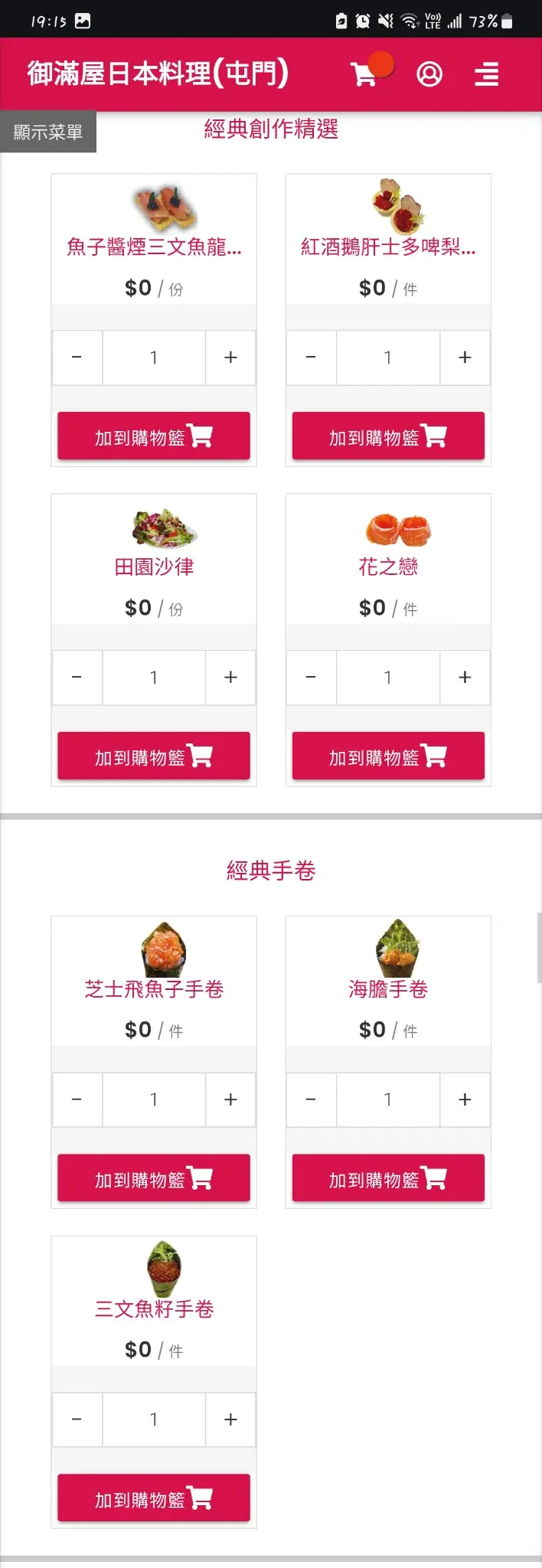Image resolution: width=542 pixels, height=1568 pixels.
Task: Select the quantity field for 花之戀
Action: coord(388,678)
